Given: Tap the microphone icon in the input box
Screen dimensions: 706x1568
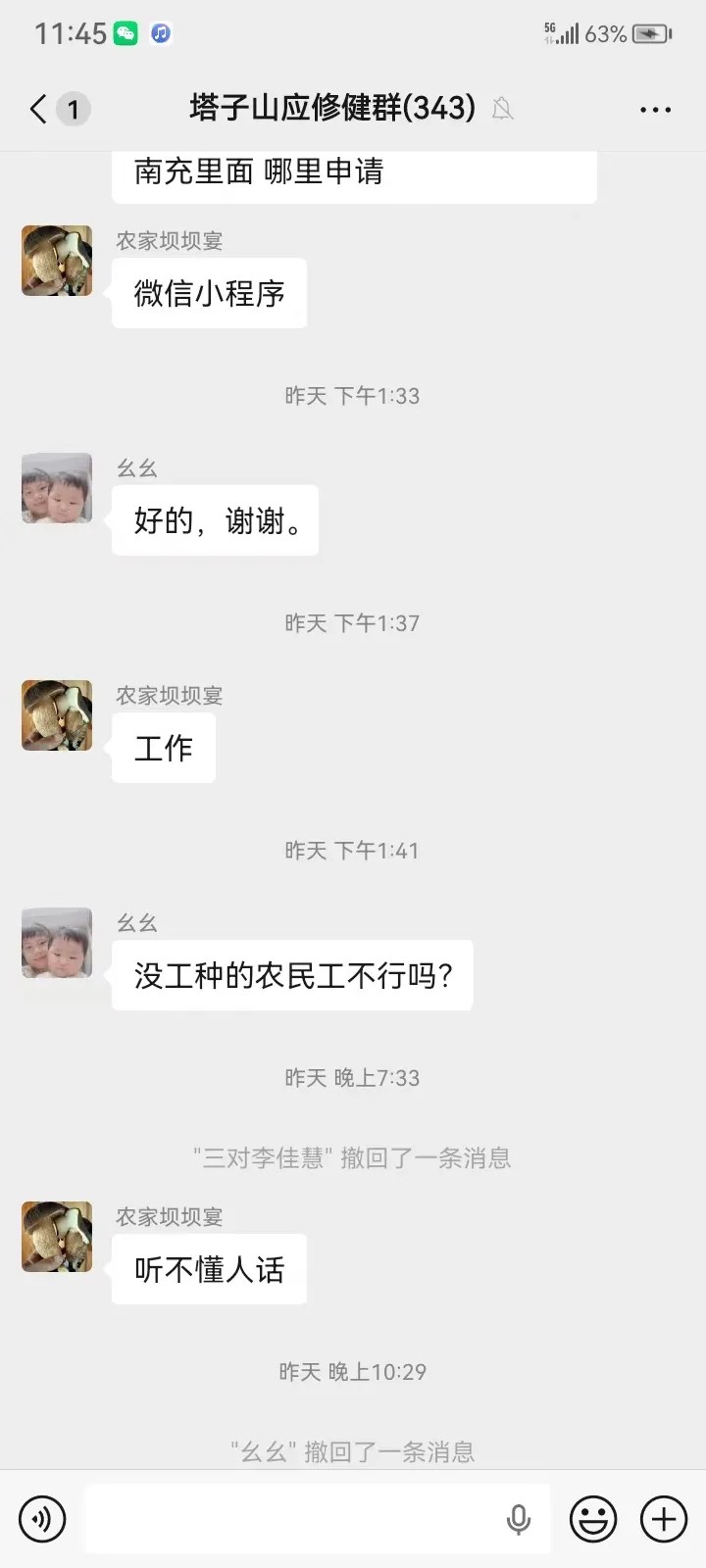Looking at the screenshot, I should [x=519, y=1519].
